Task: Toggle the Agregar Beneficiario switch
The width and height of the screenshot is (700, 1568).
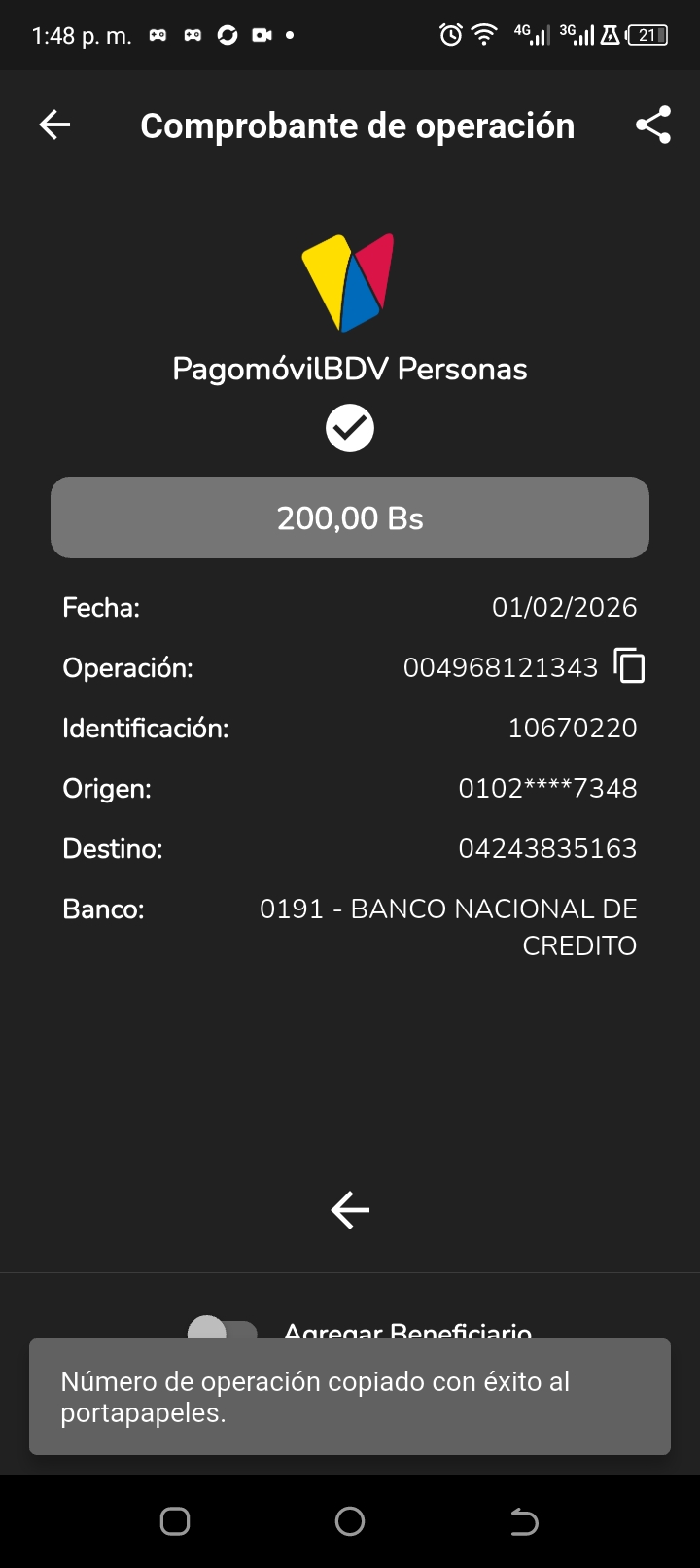Action: (x=223, y=1329)
